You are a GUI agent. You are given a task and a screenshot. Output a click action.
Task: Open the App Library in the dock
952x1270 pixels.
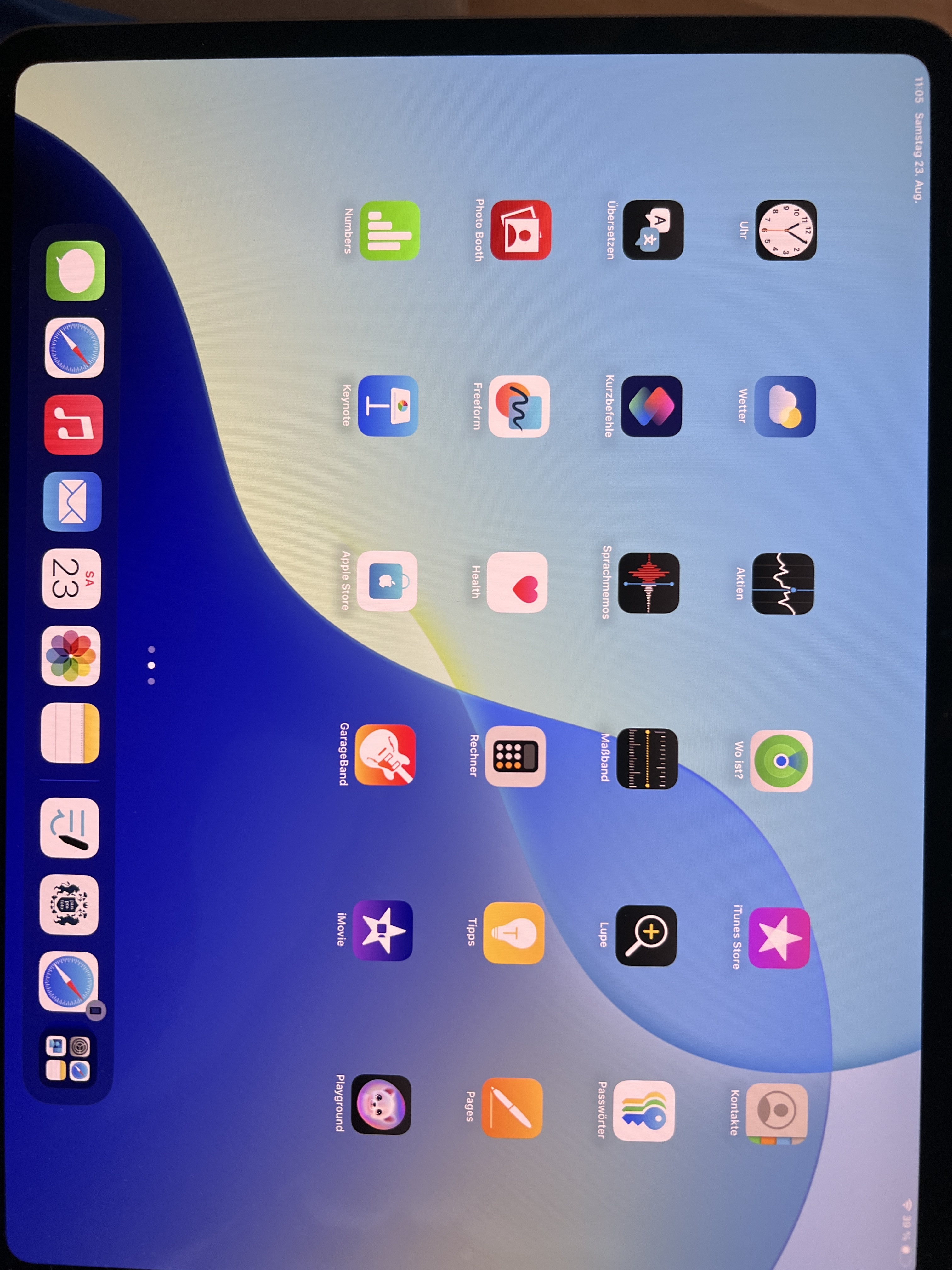pos(68,1058)
